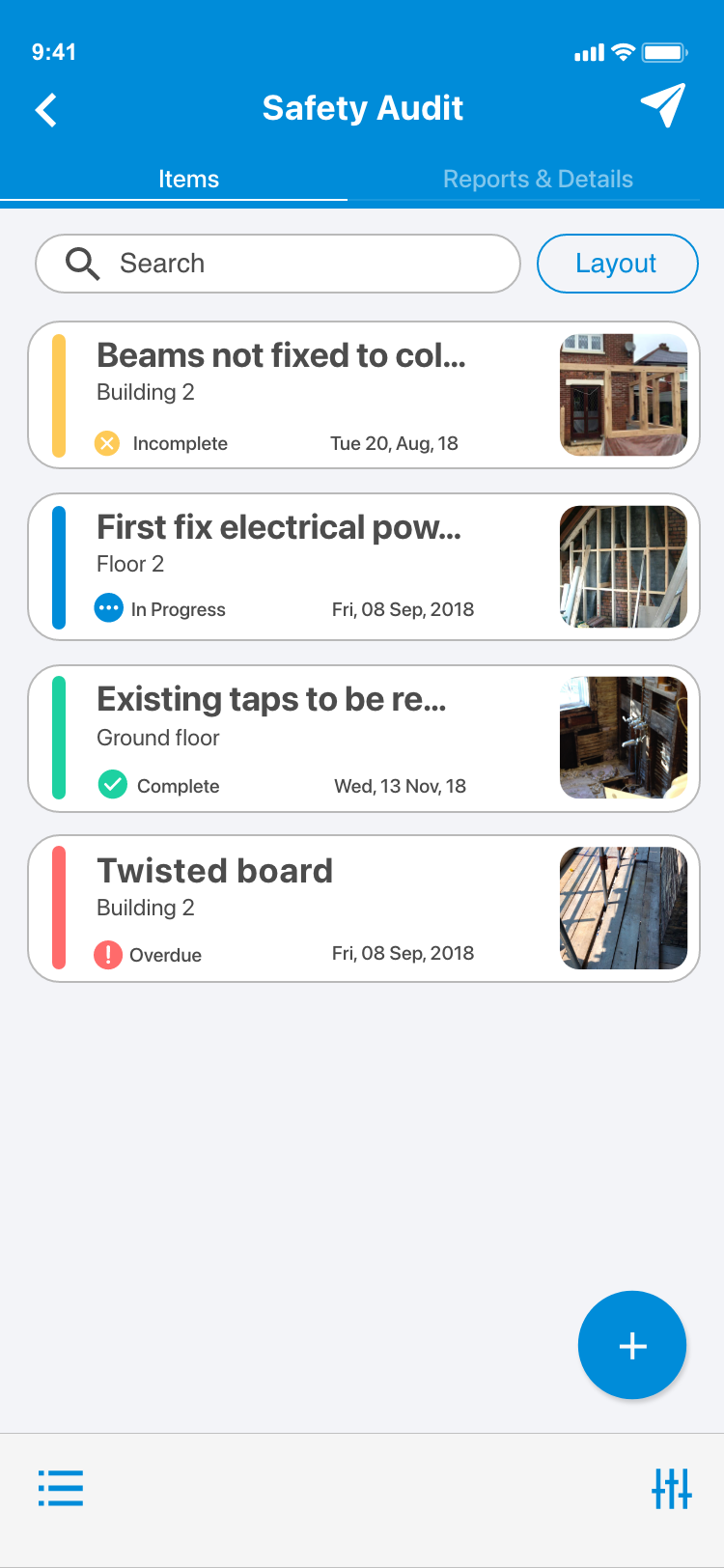Open the filter sliders icon
724x1568 pixels.
click(672, 1488)
